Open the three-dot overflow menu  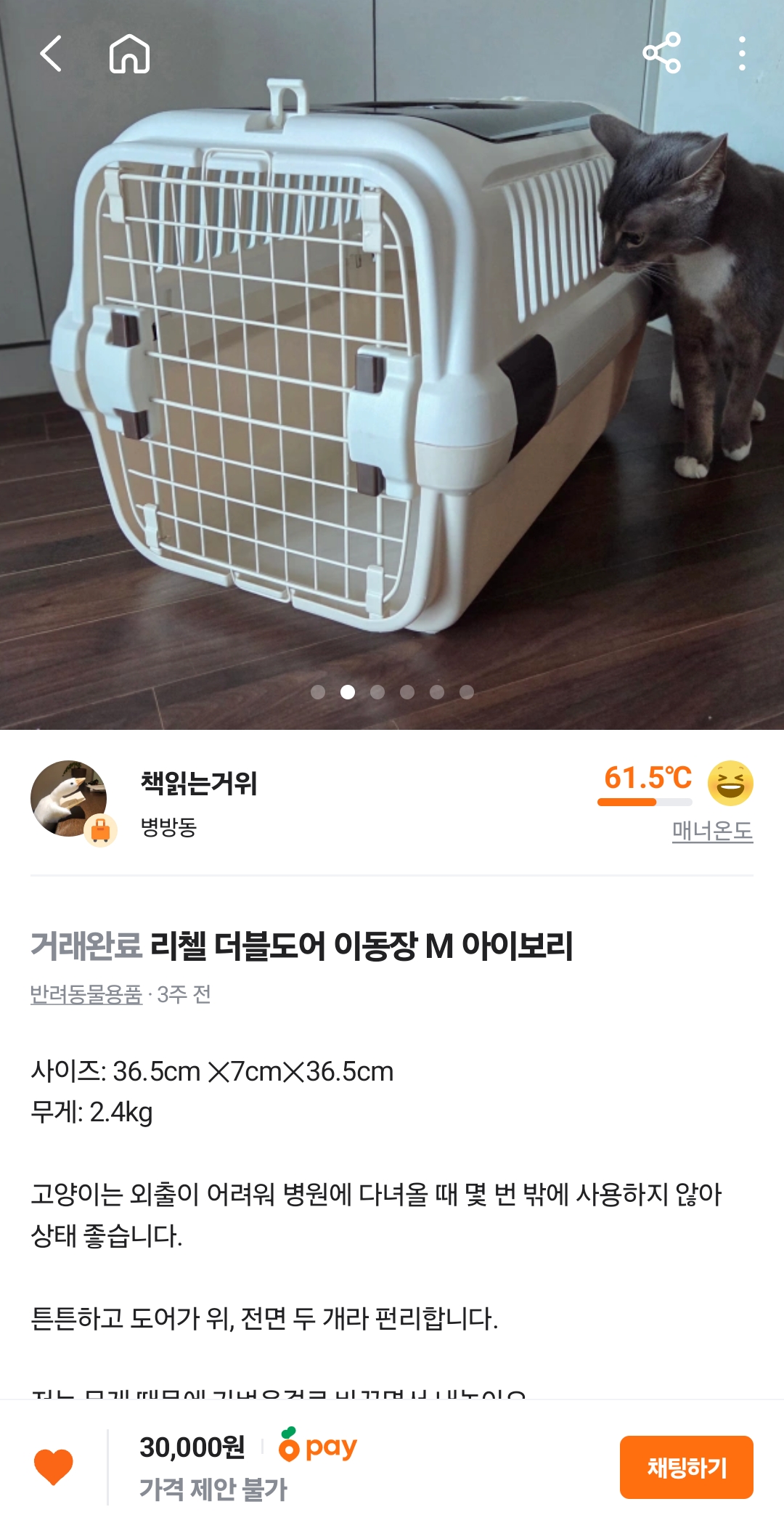(x=741, y=54)
